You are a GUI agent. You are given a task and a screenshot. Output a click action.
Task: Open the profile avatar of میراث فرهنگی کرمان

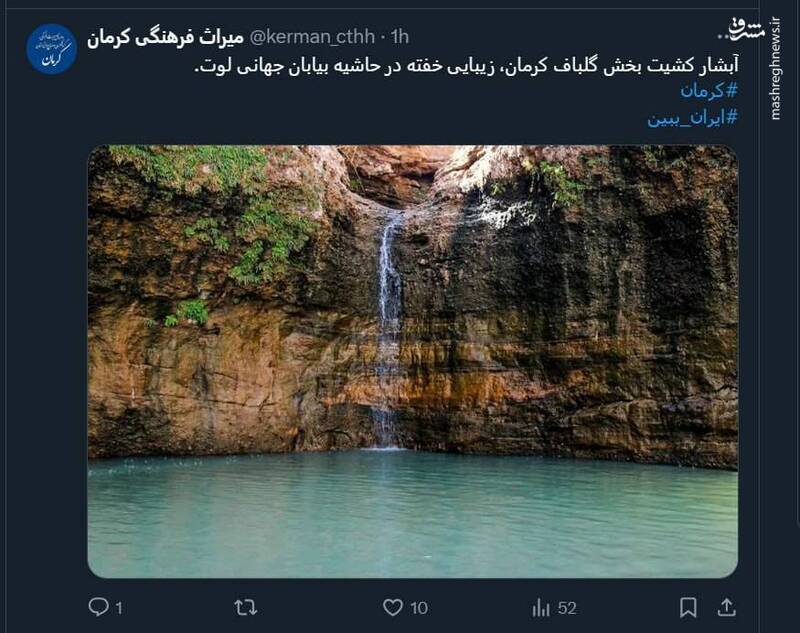click(x=51, y=49)
